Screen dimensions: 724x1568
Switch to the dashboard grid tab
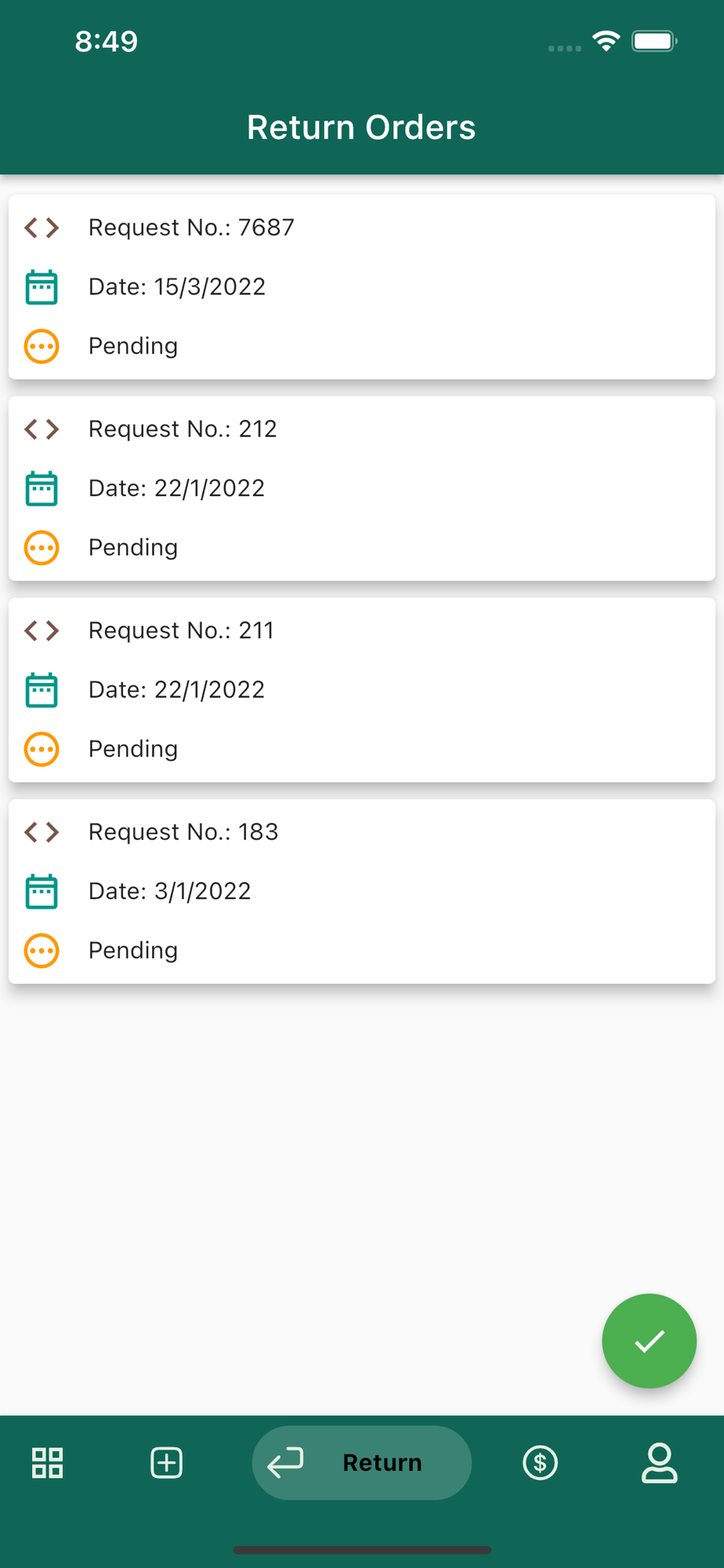48,1463
